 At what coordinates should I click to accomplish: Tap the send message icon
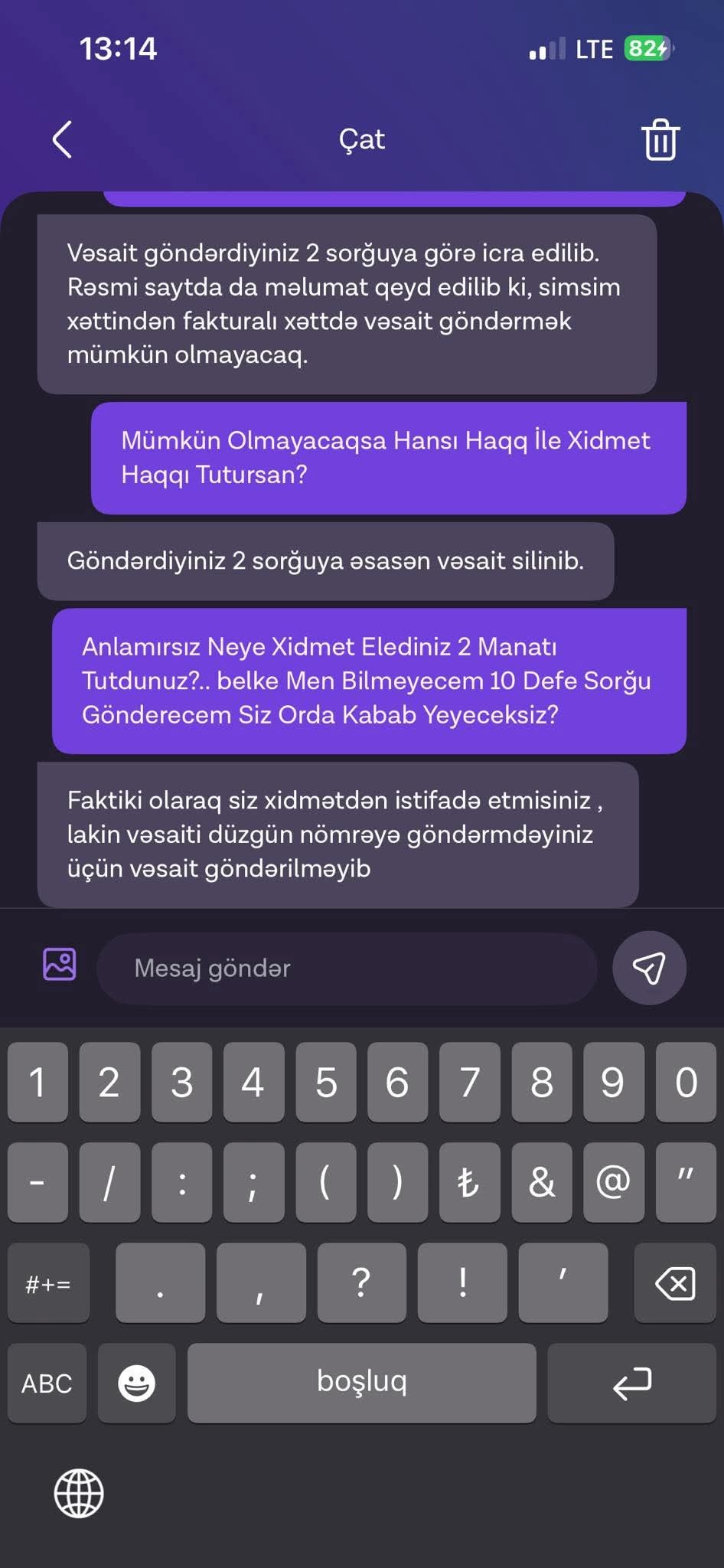click(648, 967)
